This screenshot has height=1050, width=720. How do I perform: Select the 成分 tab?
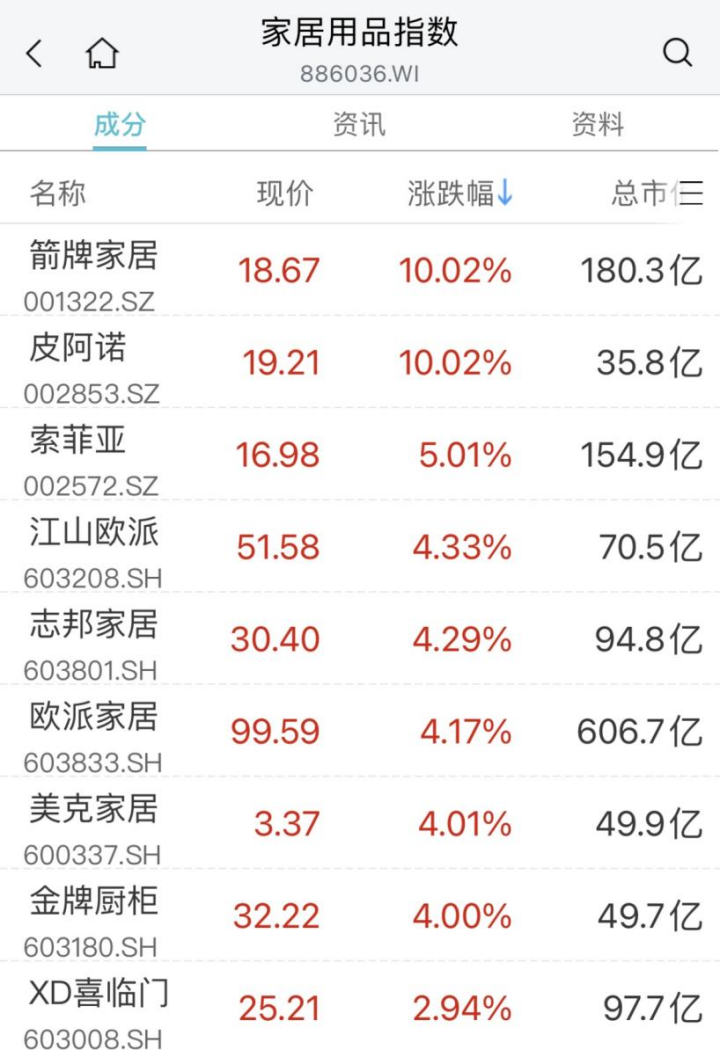[x=120, y=125]
